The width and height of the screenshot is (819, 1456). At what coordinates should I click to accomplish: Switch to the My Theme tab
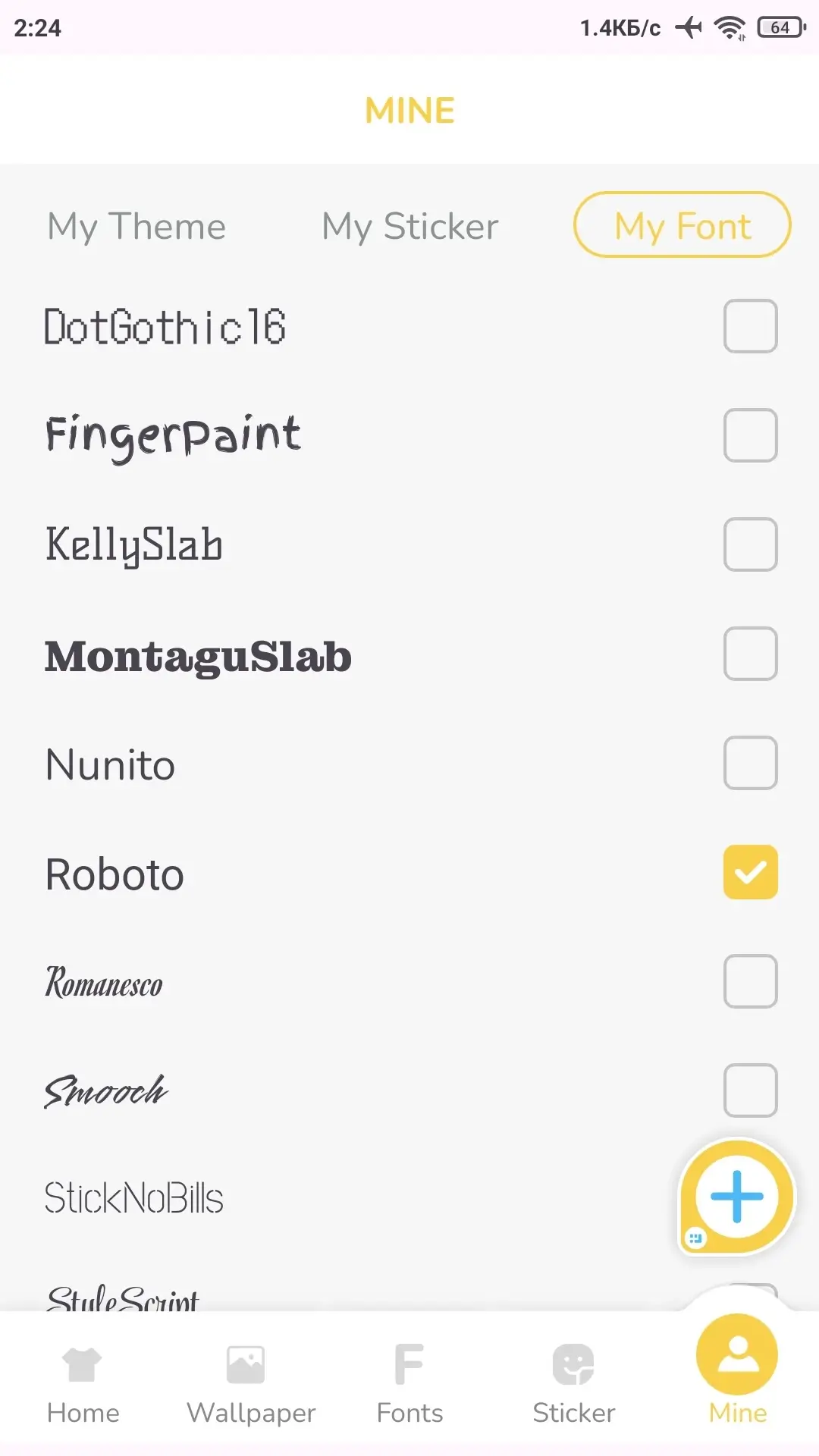click(136, 225)
